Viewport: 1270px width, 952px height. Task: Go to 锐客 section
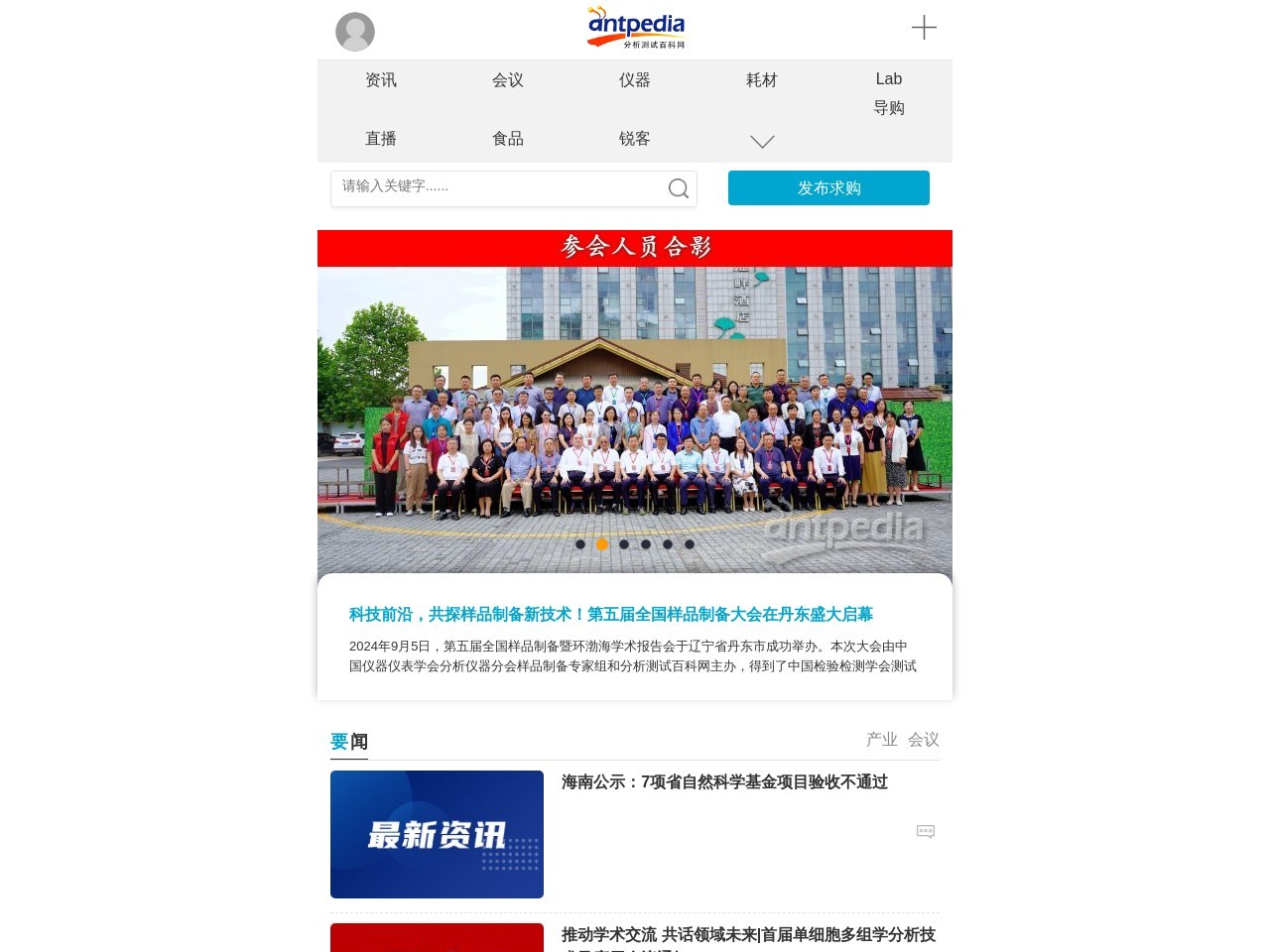tap(635, 139)
